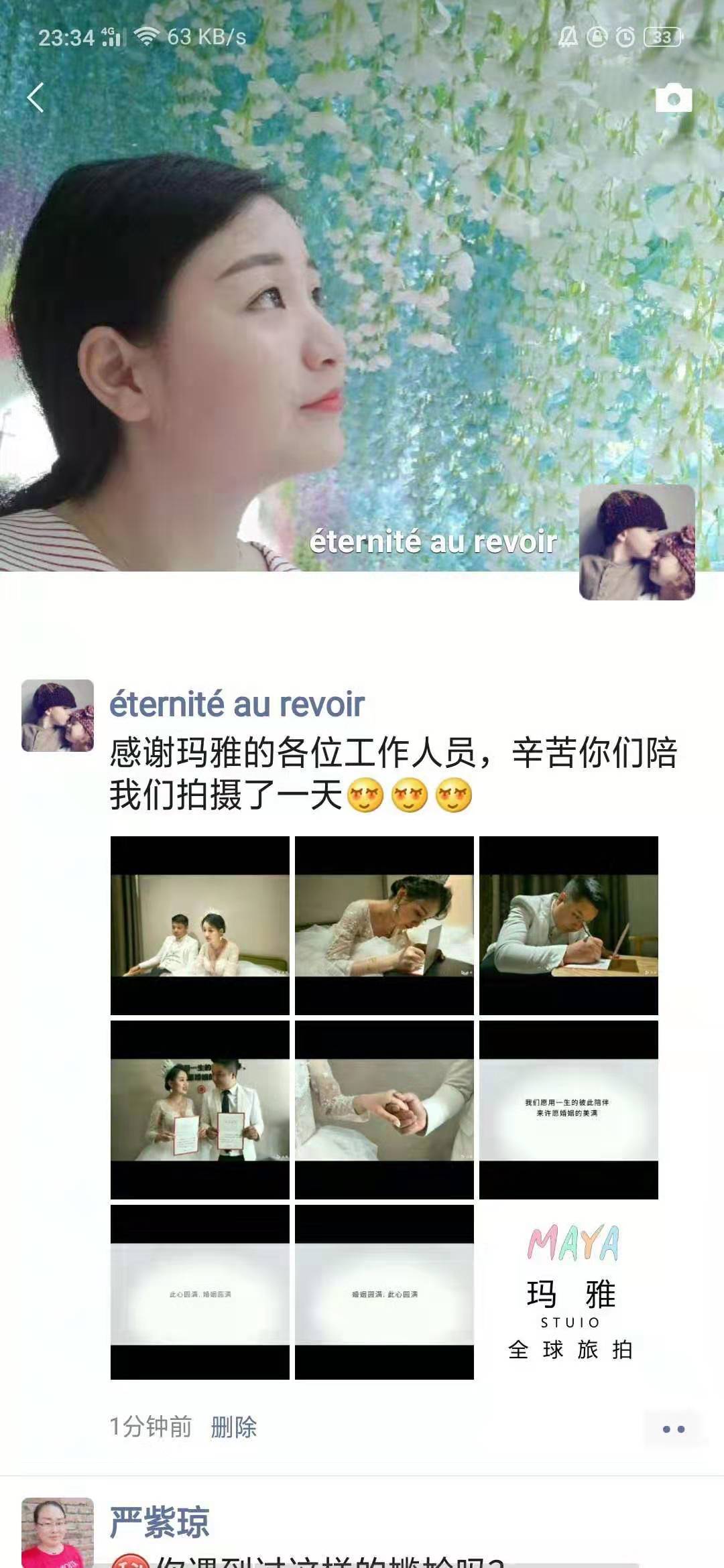724x1568 pixels.
Task: View the photo of the couple holding certificates
Action: click(x=200, y=1110)
